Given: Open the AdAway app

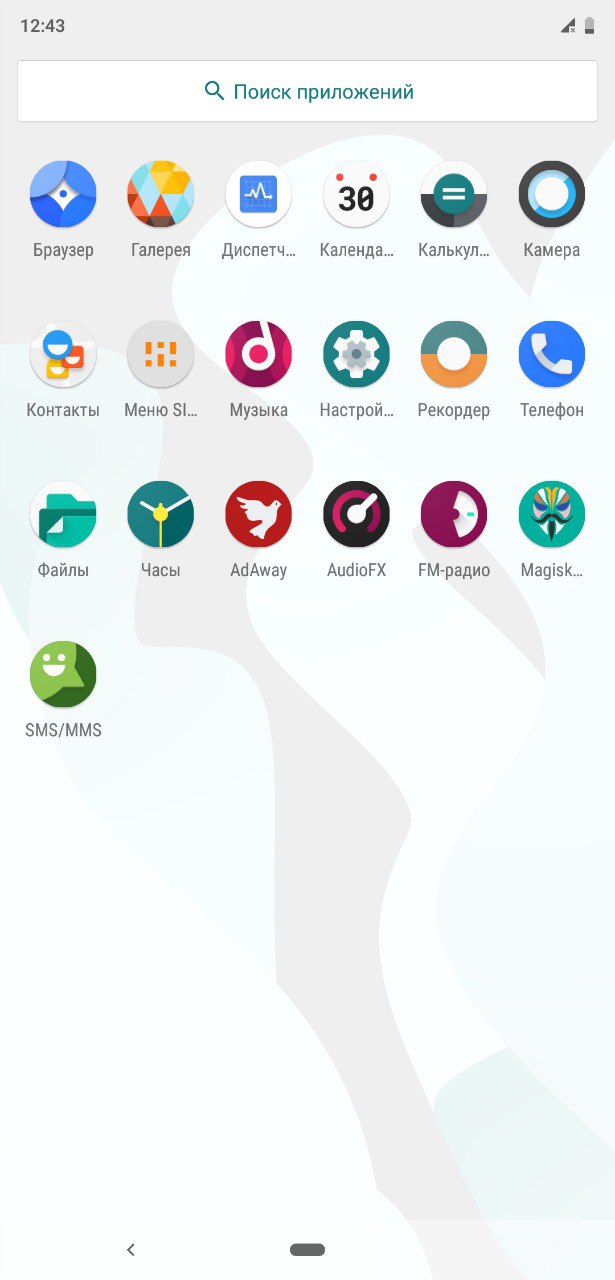Looking at the screenshot, I should (258, 514).
